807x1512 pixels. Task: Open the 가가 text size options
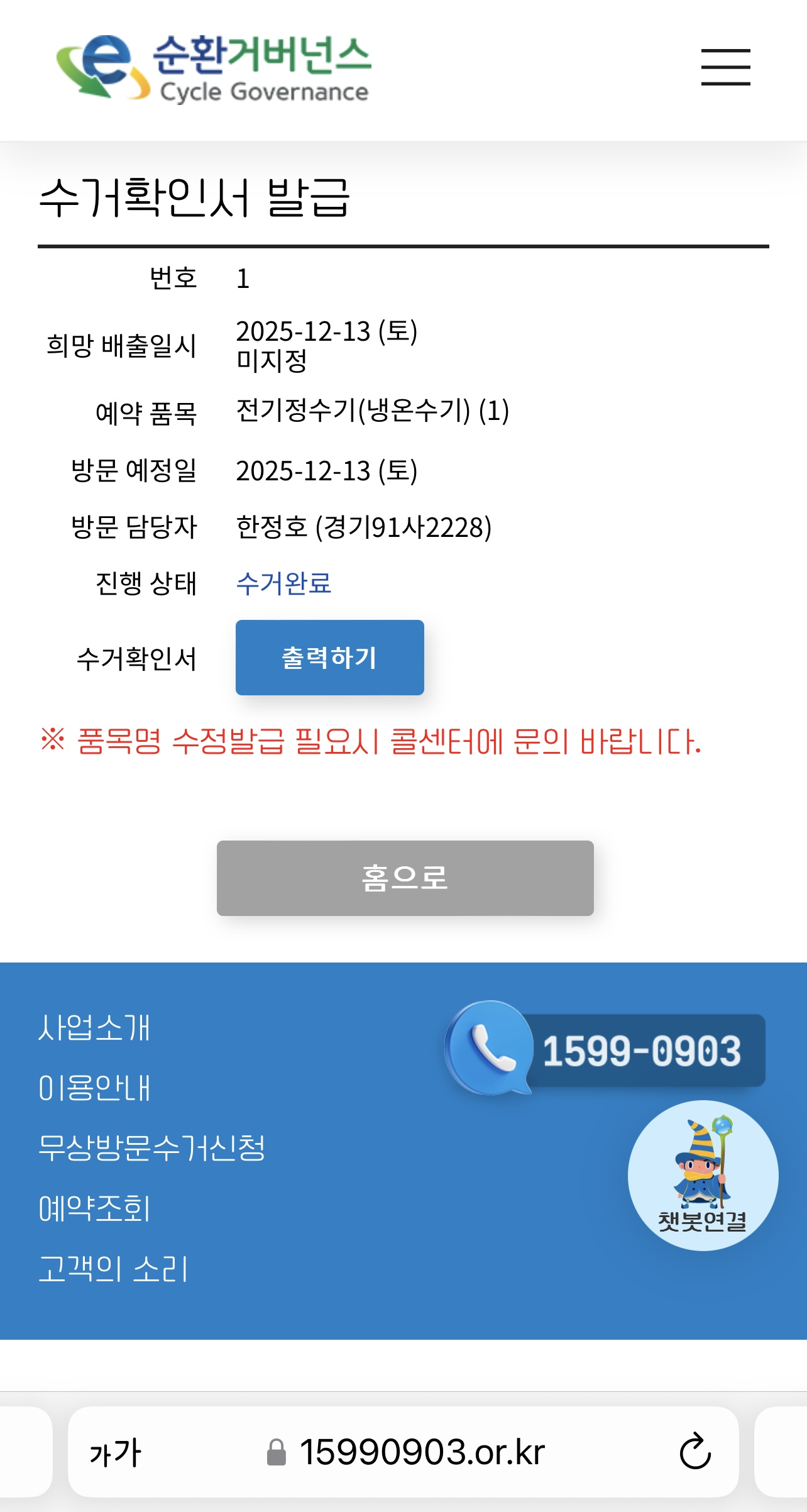pos(116,1452)
